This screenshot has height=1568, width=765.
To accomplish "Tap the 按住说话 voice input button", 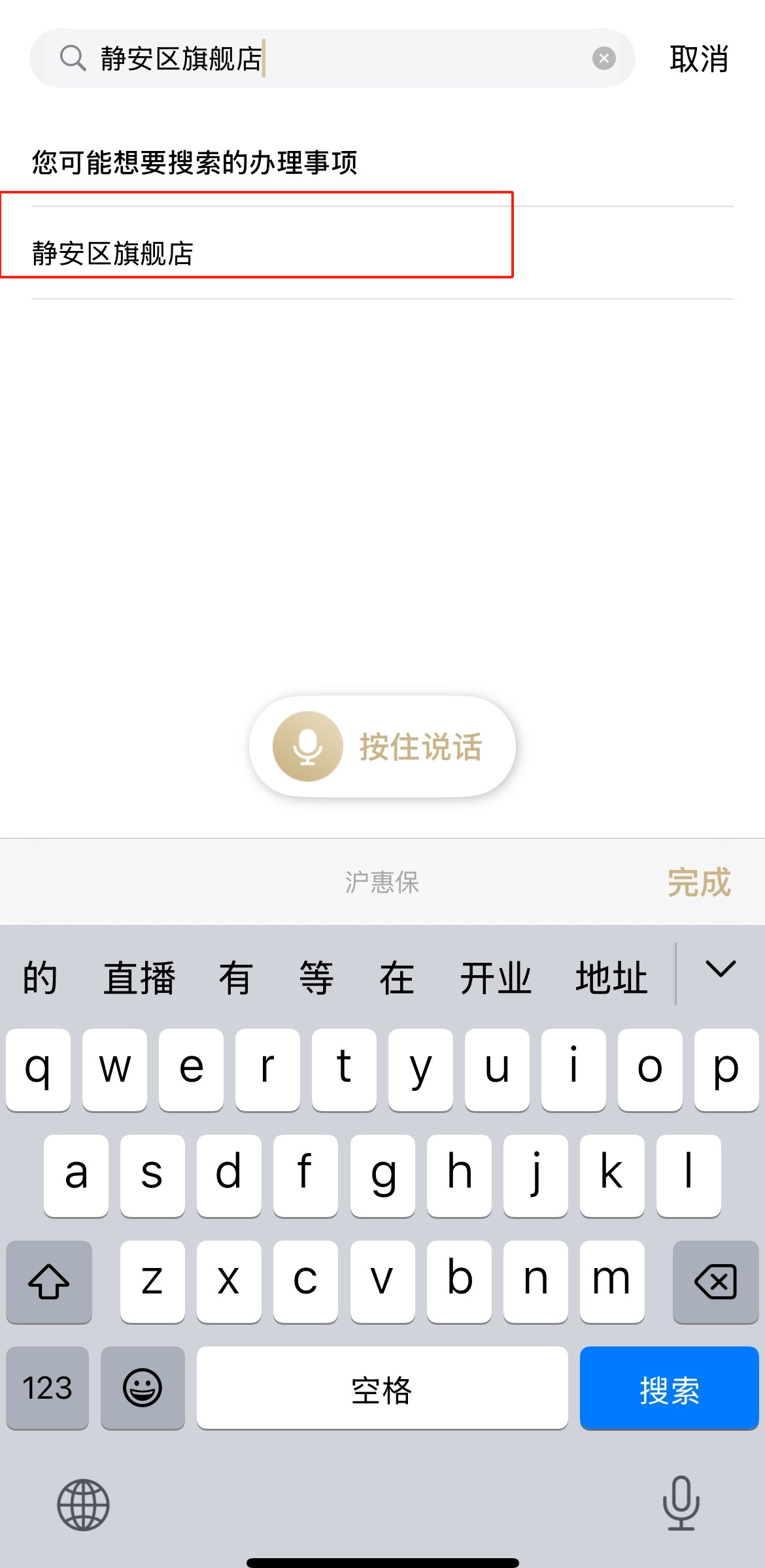I will (x=382, y=746).
